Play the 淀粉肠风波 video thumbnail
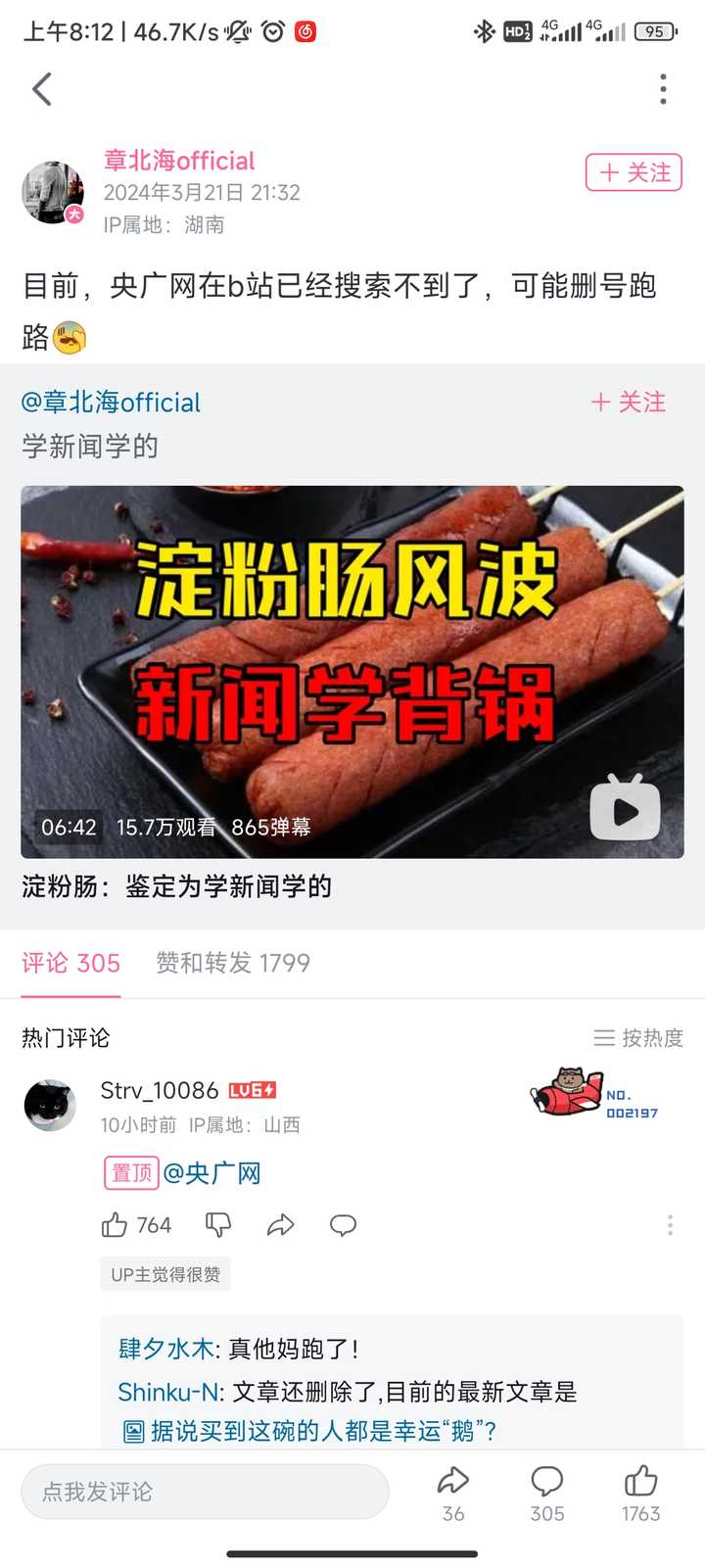The width and height of the screenshot is (705, 1568). click(352, 672)
